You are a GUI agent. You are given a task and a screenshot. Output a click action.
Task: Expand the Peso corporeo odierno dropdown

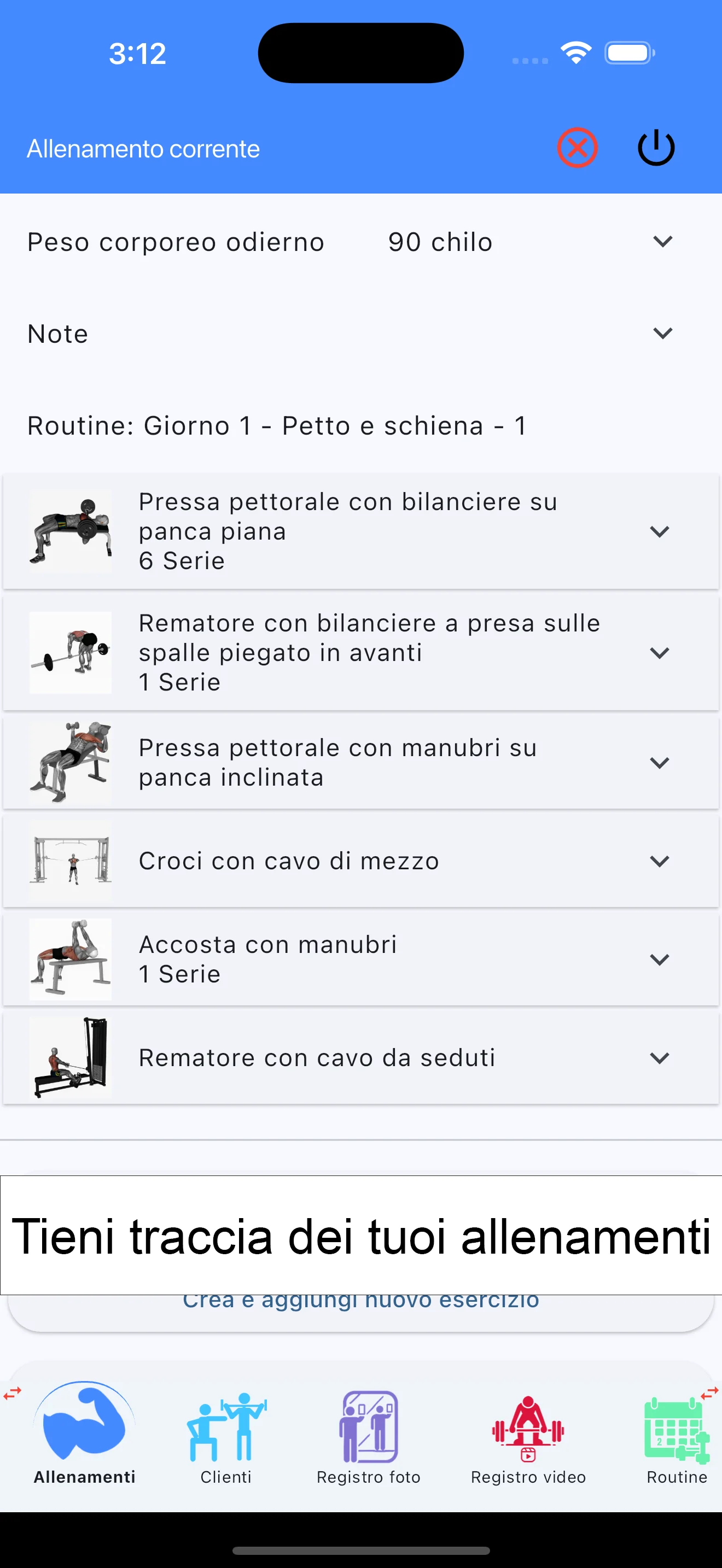pos(663,242)
